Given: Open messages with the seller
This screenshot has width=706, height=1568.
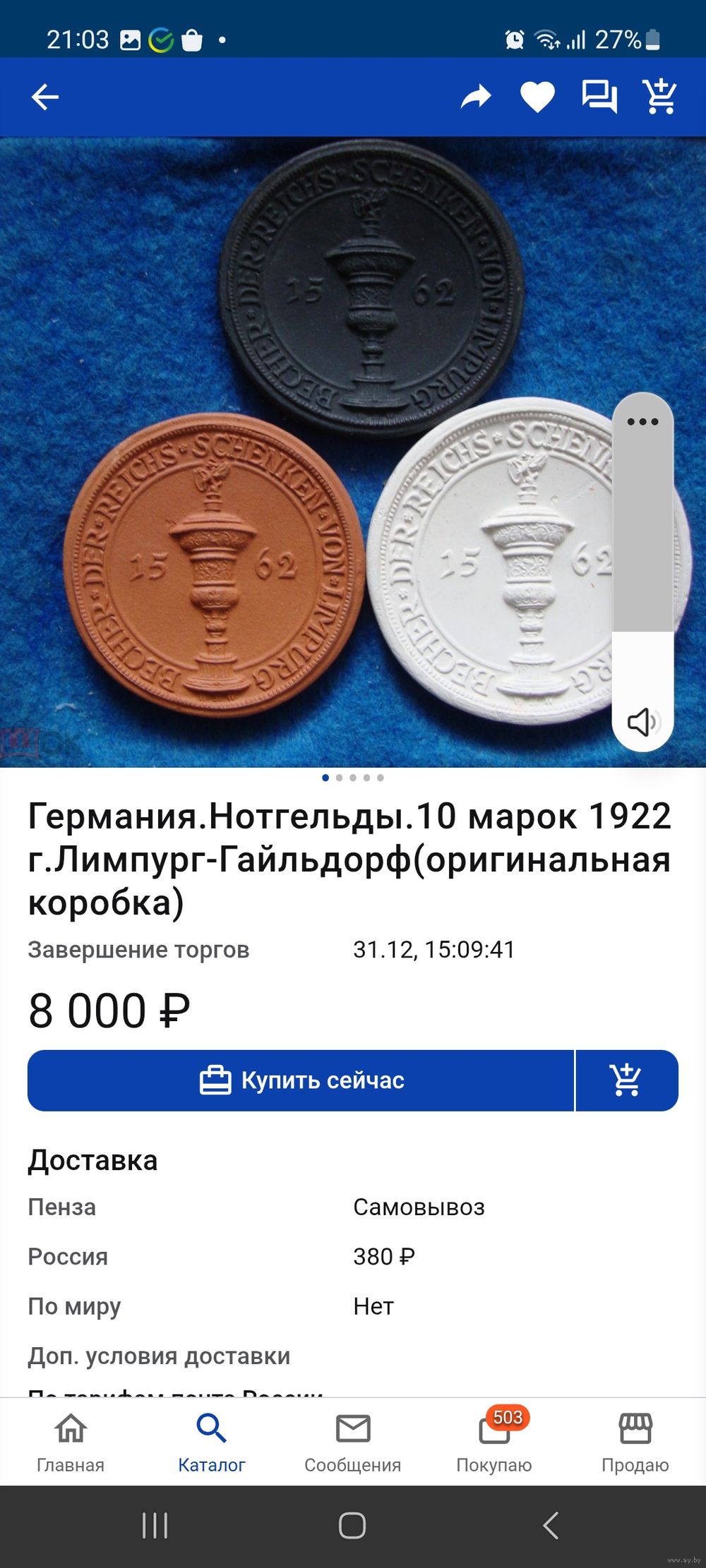Looking at the screenshot, I should pos(599,97).
